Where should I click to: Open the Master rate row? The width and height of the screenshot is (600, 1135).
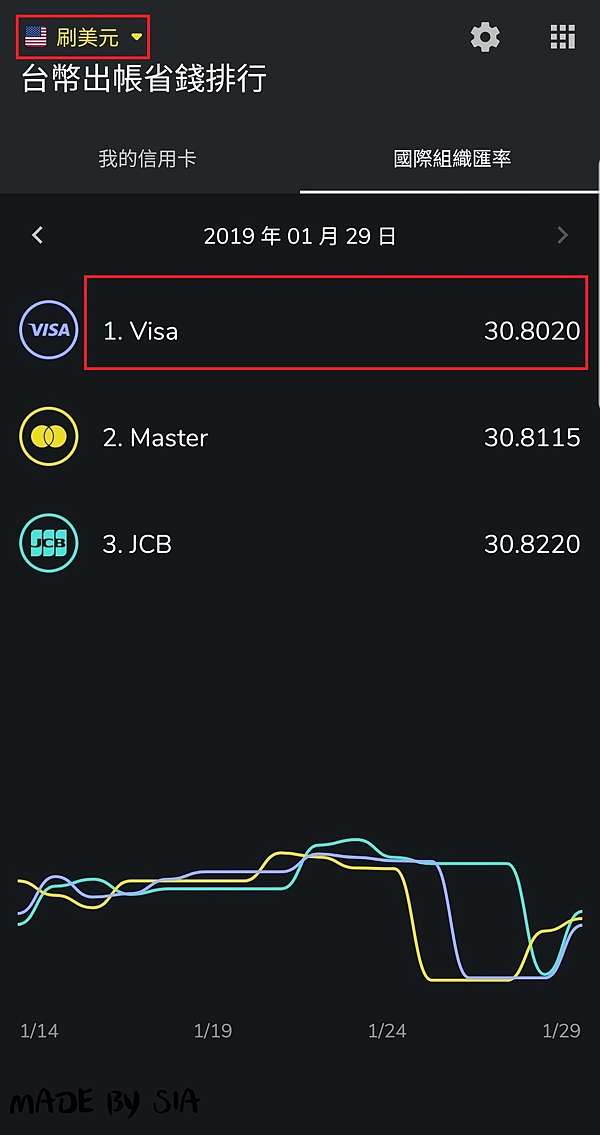300,437
